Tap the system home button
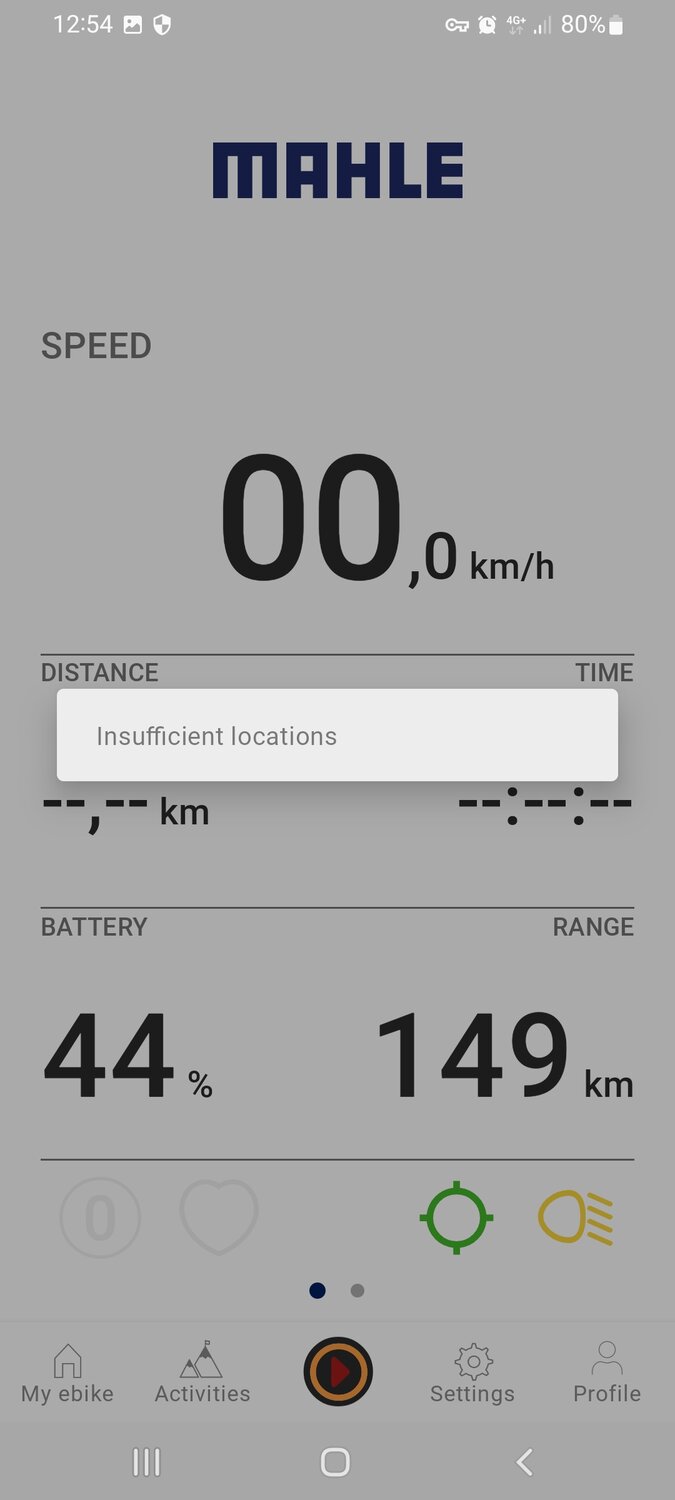 (336, 1462)
